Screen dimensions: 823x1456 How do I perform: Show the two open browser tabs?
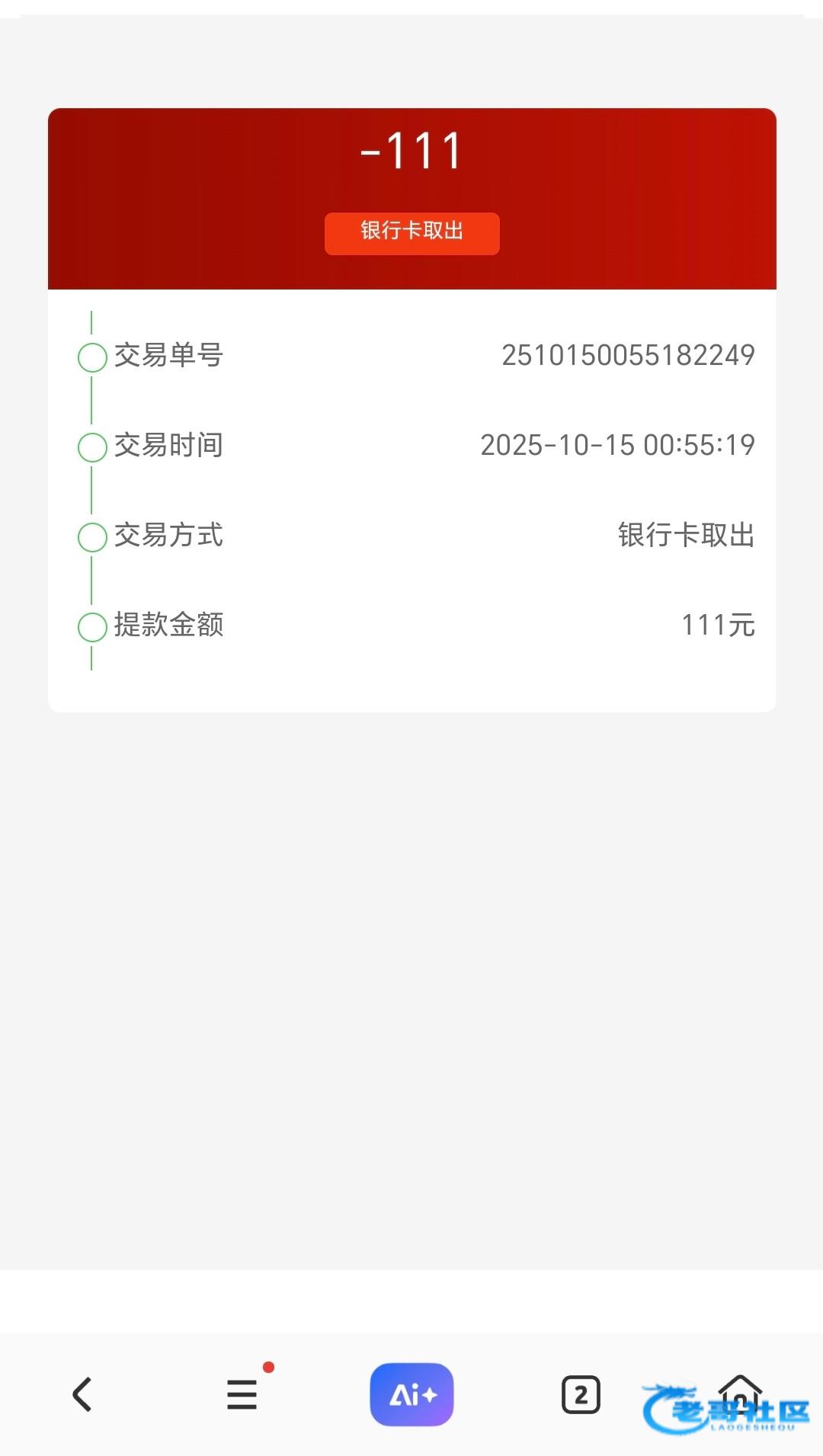581,1395
